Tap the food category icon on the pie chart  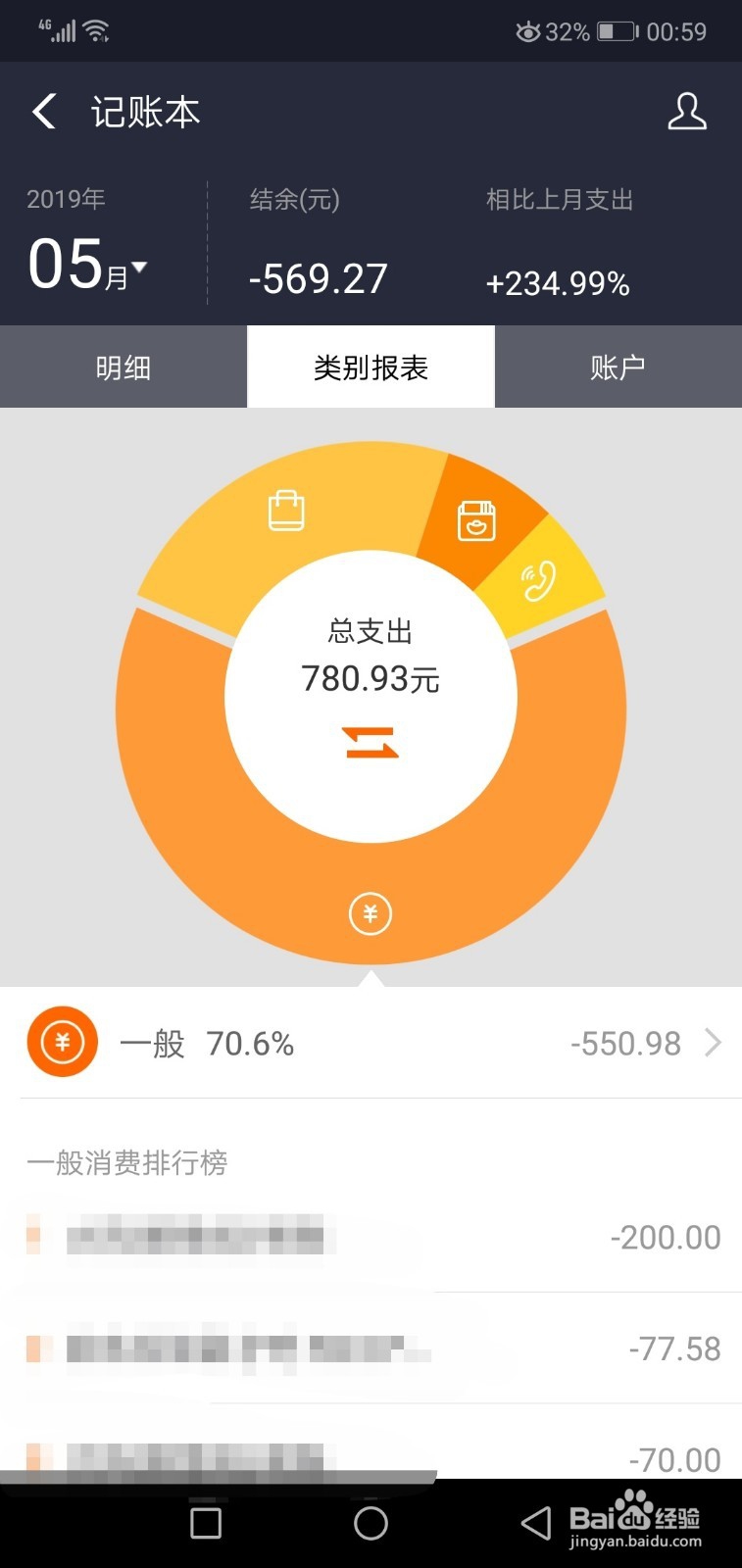coord(474,520)
